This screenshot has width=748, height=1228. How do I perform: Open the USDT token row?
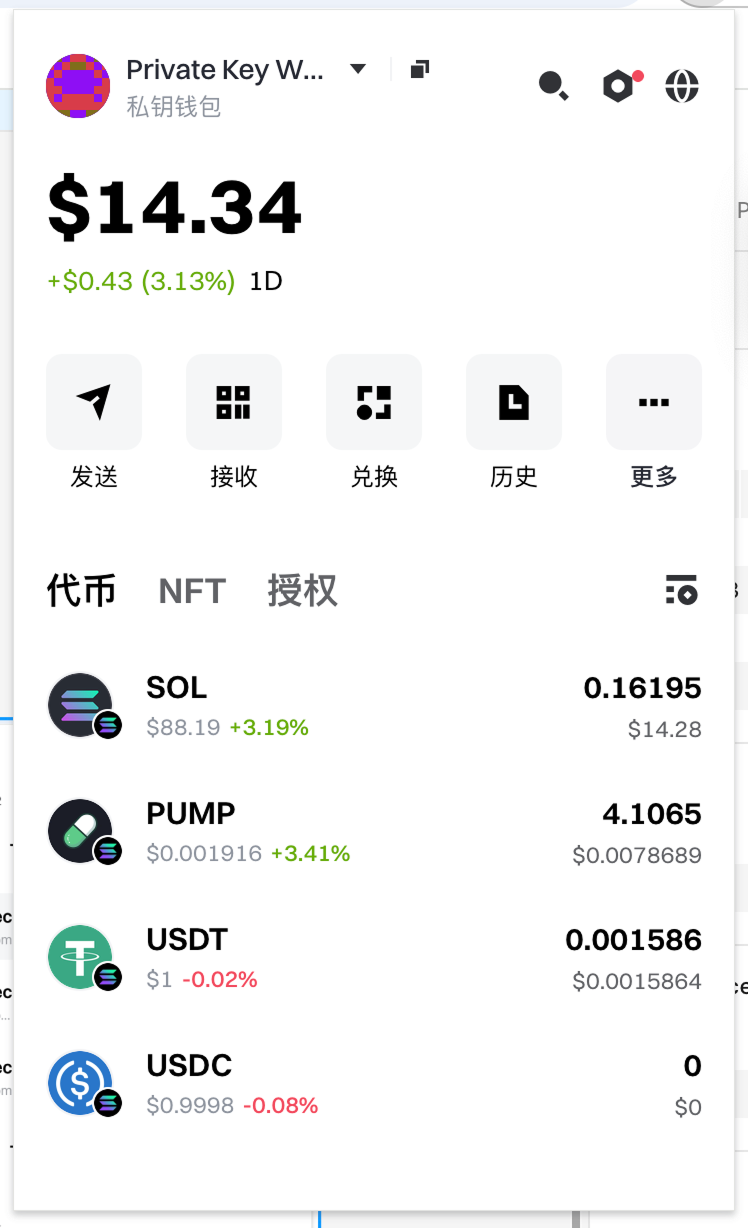[374, 958]
